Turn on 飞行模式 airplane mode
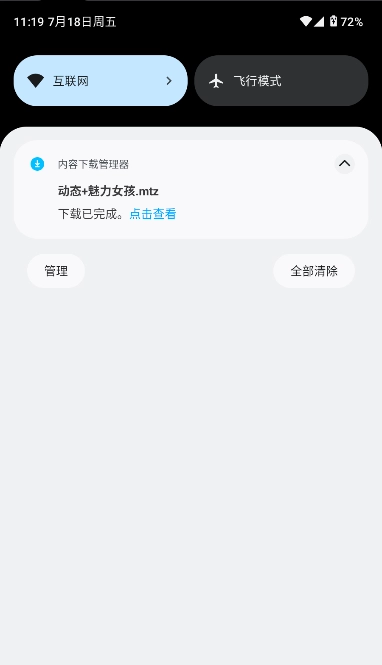The width and height of the screenshot is (382, 665). (x=281, y=81)
